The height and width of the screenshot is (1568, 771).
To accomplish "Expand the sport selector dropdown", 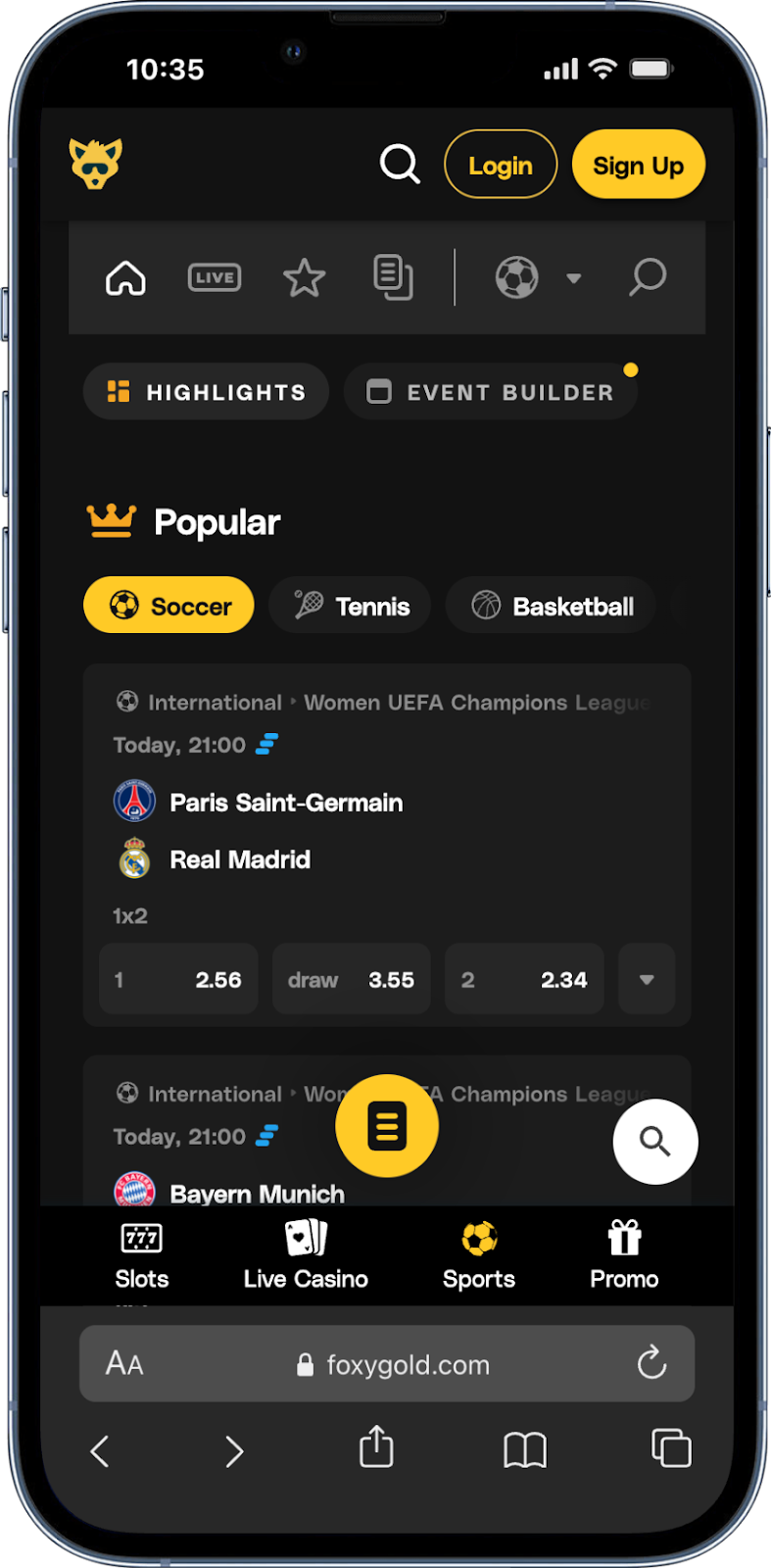I will click(x=574, y=278).
